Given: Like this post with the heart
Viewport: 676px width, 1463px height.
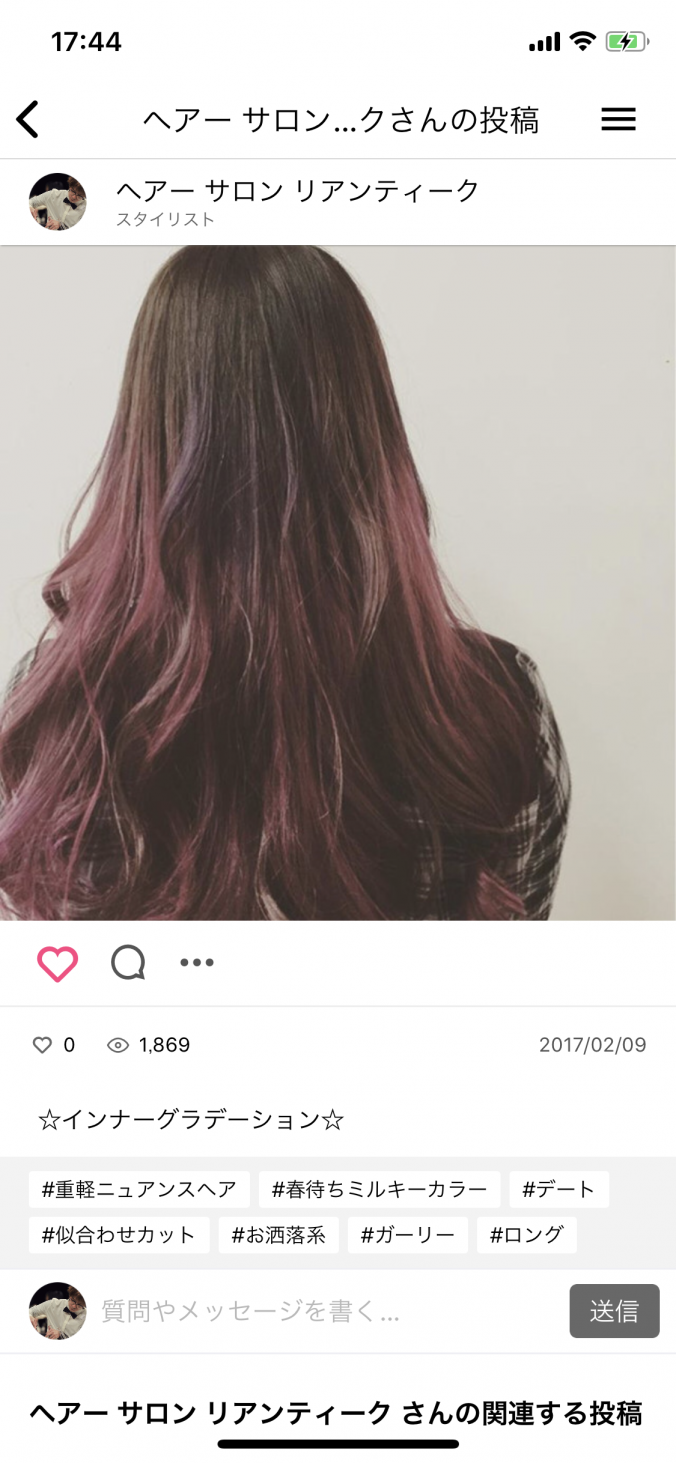Looking at the screenshot, I should 57,963.
